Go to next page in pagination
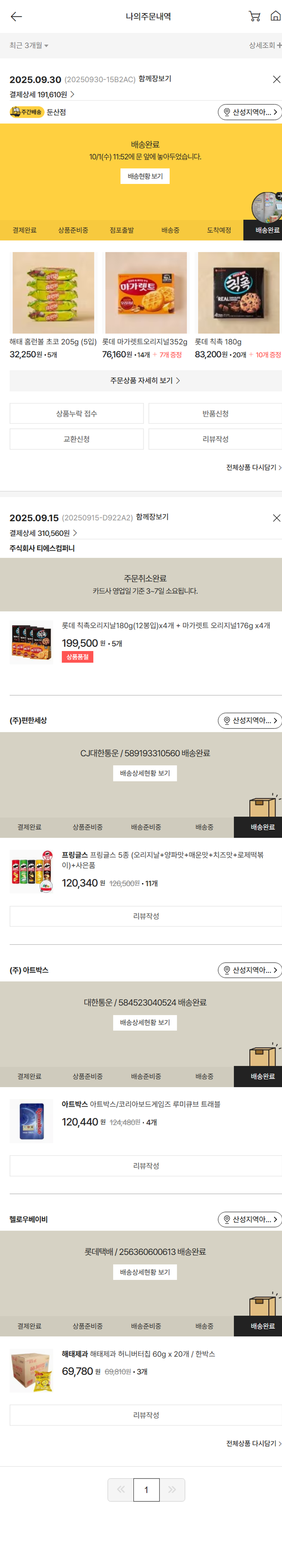Screen dimensions: 282x1568 point(172,1489)
